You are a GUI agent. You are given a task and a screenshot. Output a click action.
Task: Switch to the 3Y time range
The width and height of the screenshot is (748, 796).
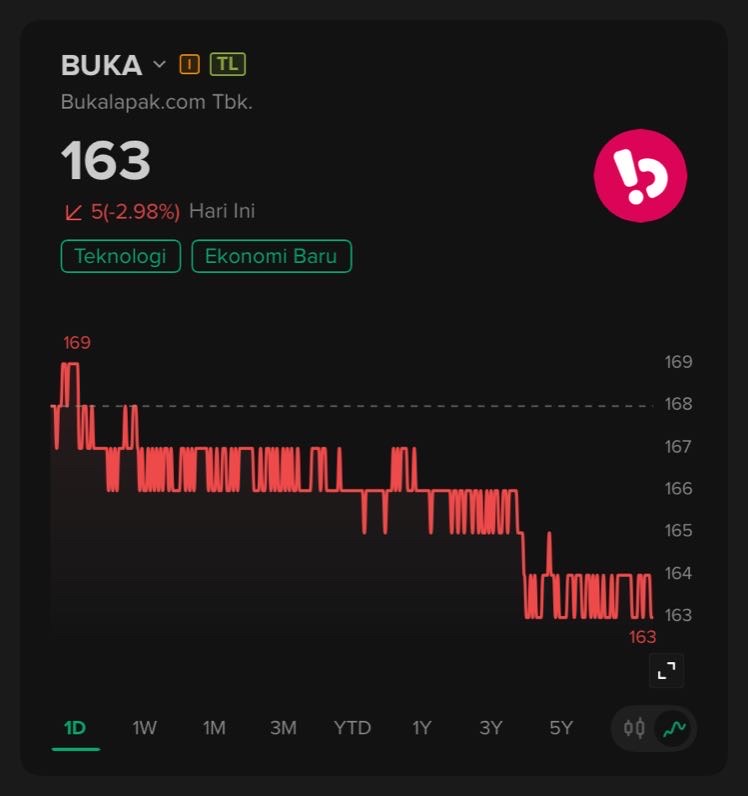pos(491,728)
